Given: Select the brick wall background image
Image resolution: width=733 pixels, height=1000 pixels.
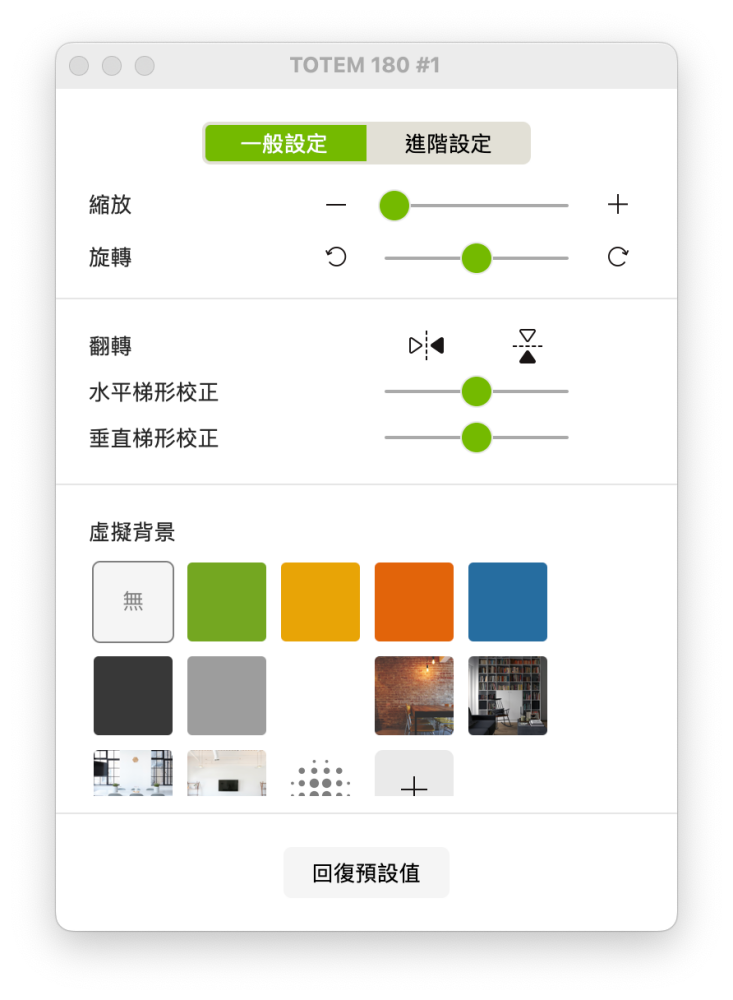Looking at the screenshot, I should [414, 695].
